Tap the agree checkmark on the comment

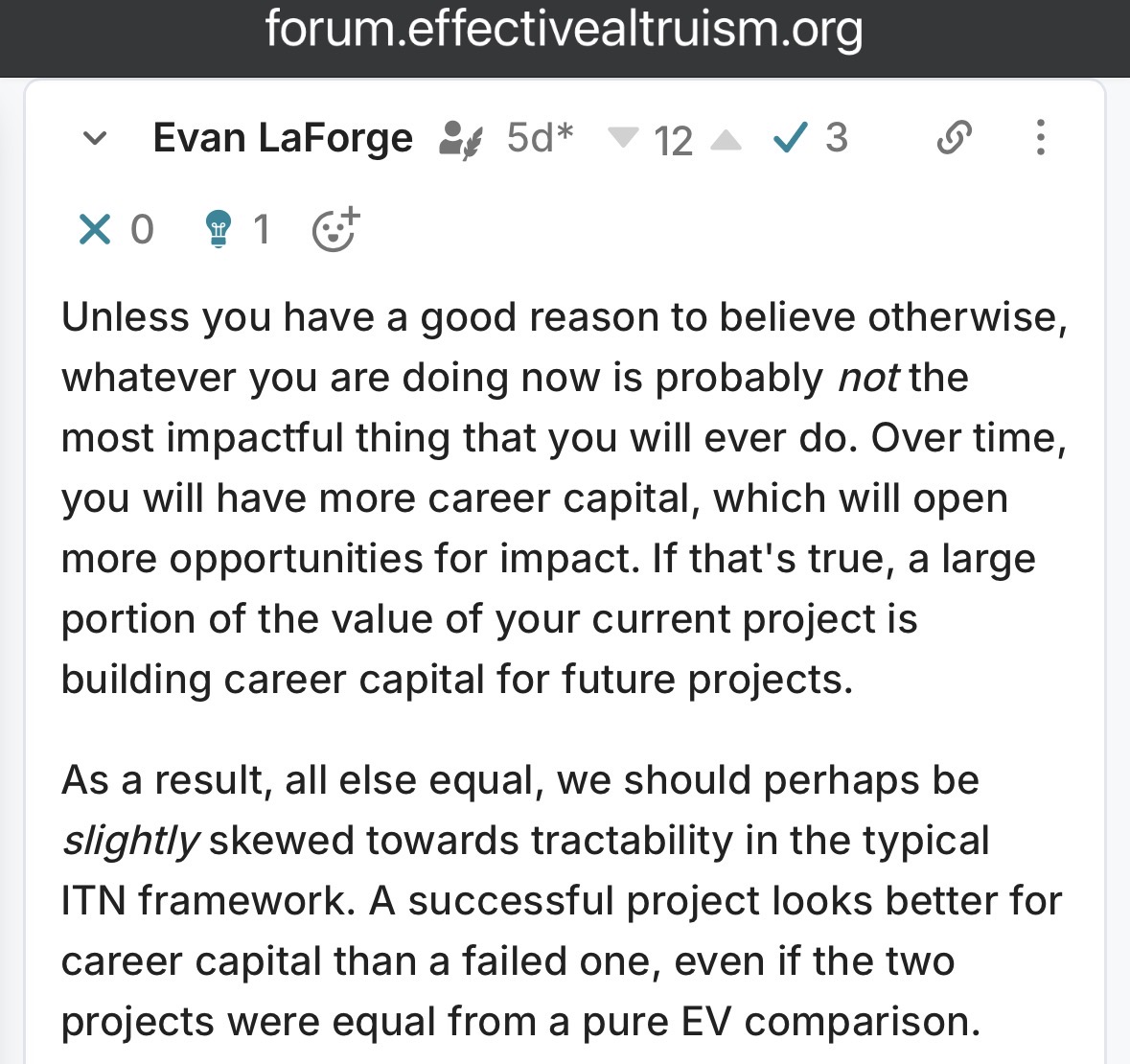click(x=790, y=137)
